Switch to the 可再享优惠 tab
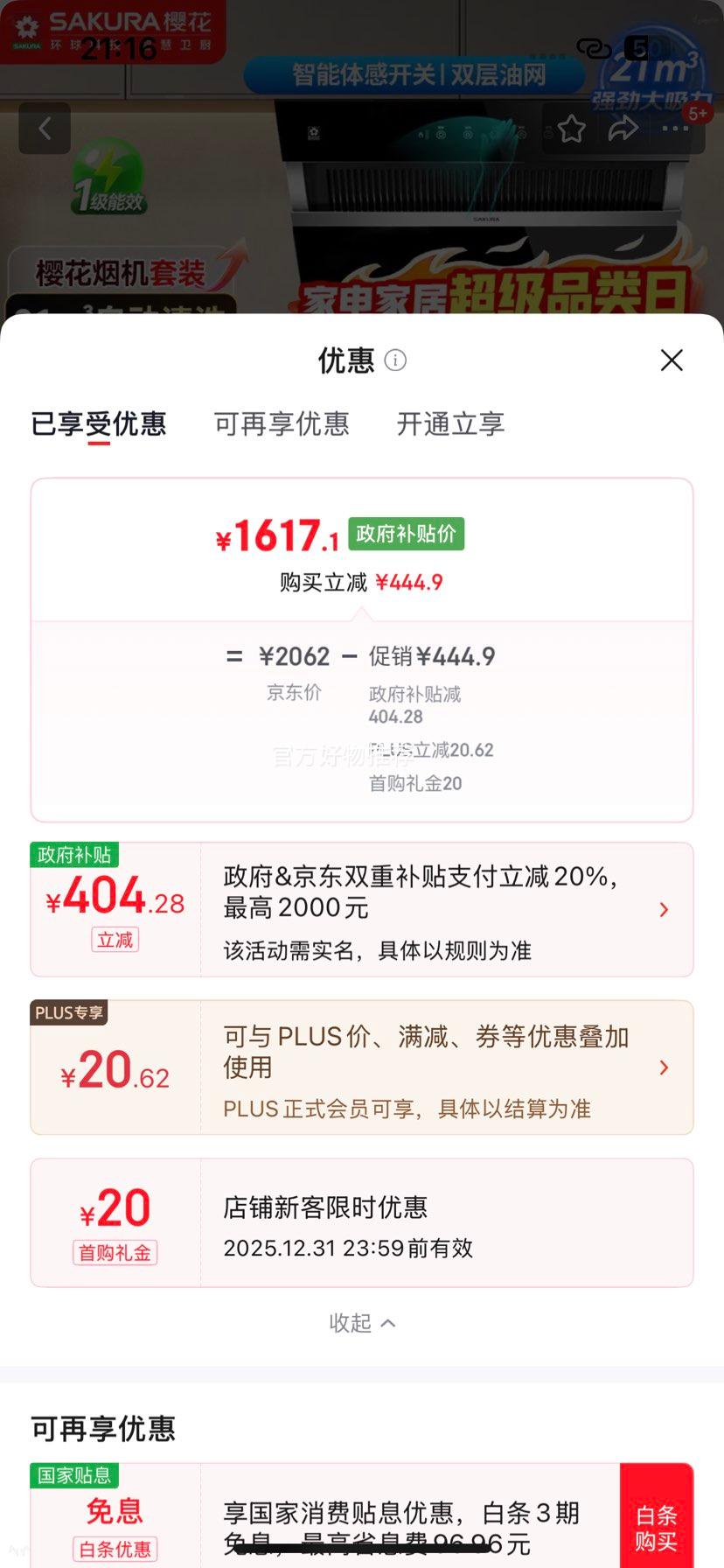The height and width of the screenshot is (1568, 724). pos(281,424)
